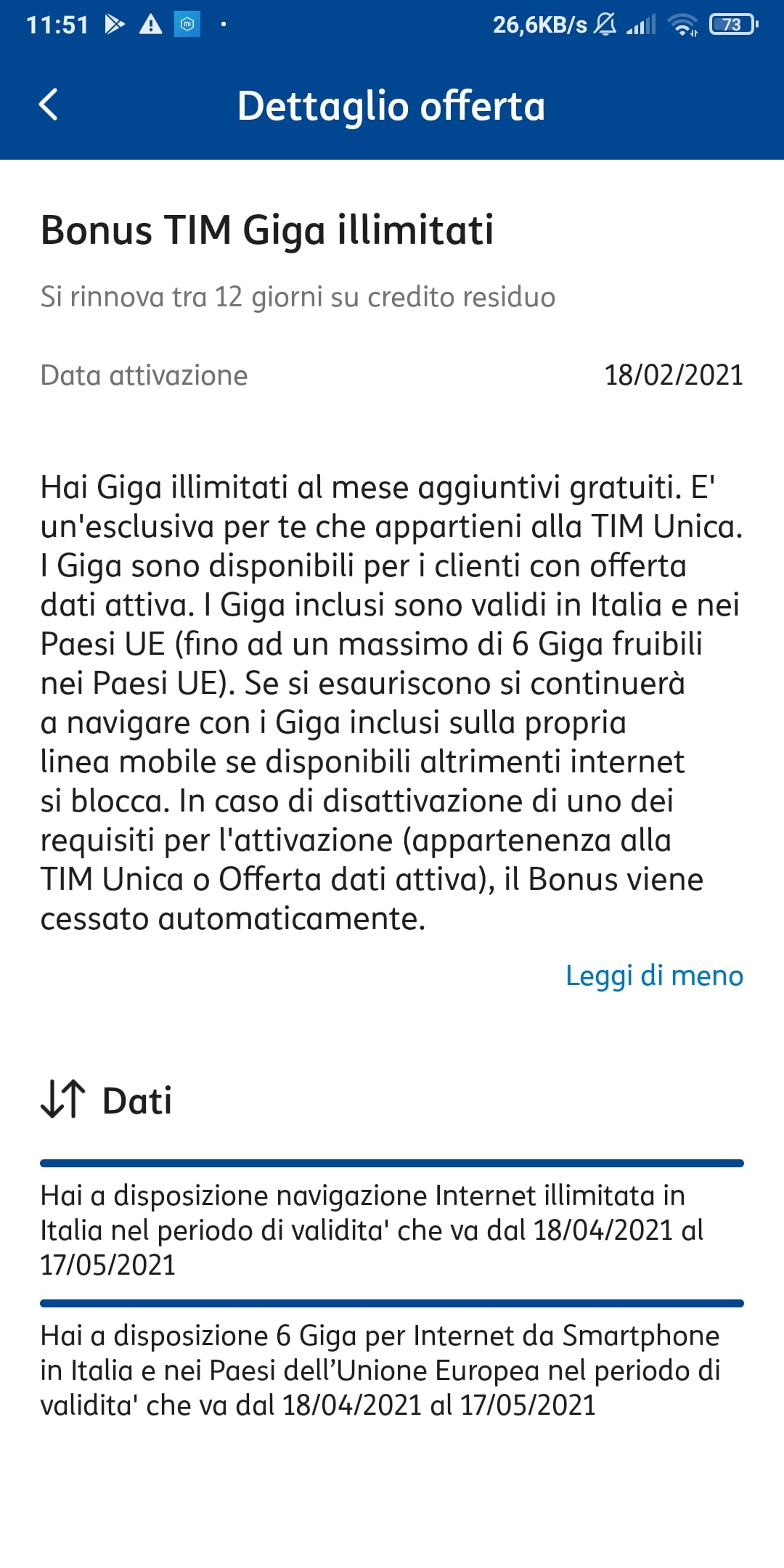Screen dimensions: 784x1568
Task: Collapse description with Leggi di meno
Action: click(x=654, y=976)
